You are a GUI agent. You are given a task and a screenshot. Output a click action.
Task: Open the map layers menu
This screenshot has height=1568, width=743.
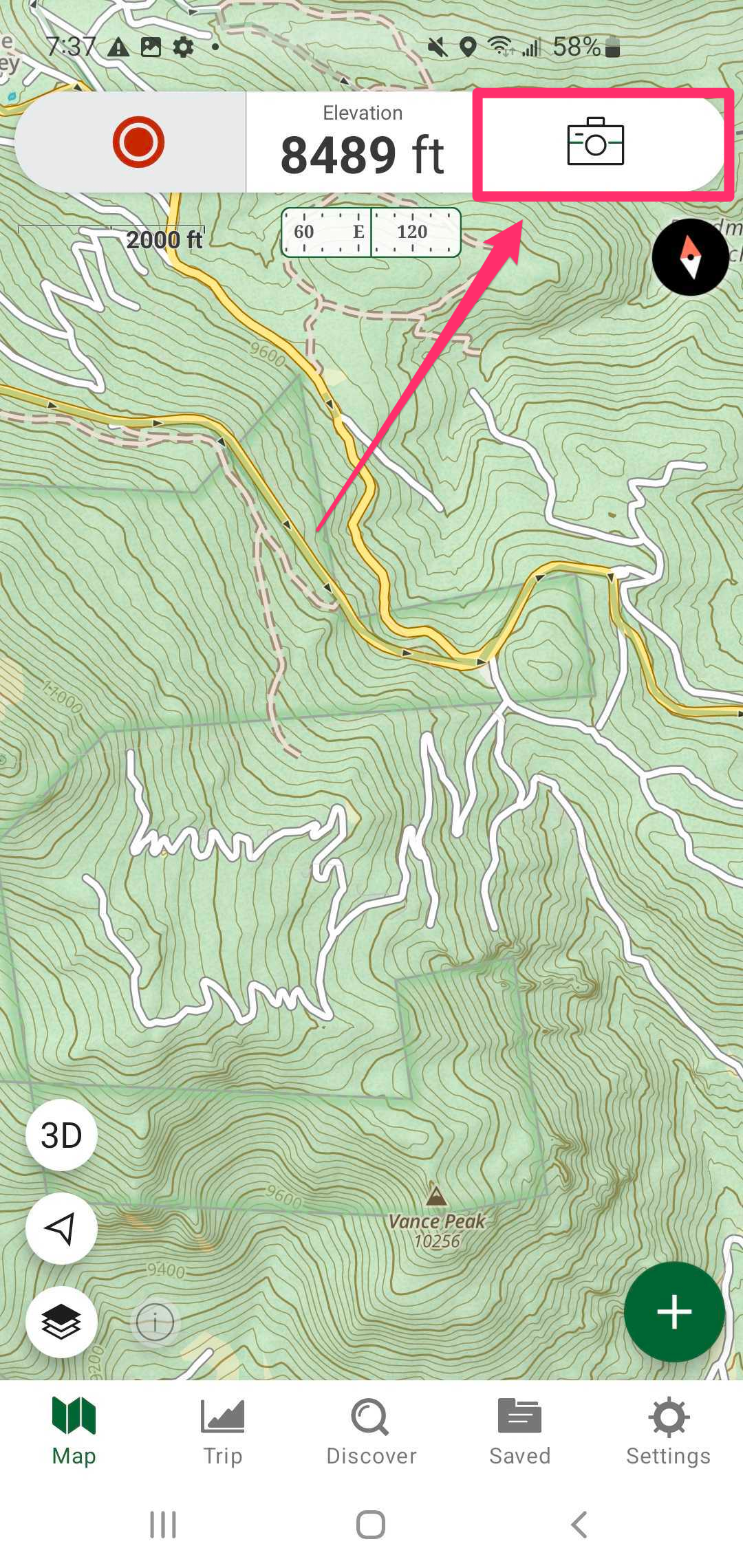click(61, 1322)
